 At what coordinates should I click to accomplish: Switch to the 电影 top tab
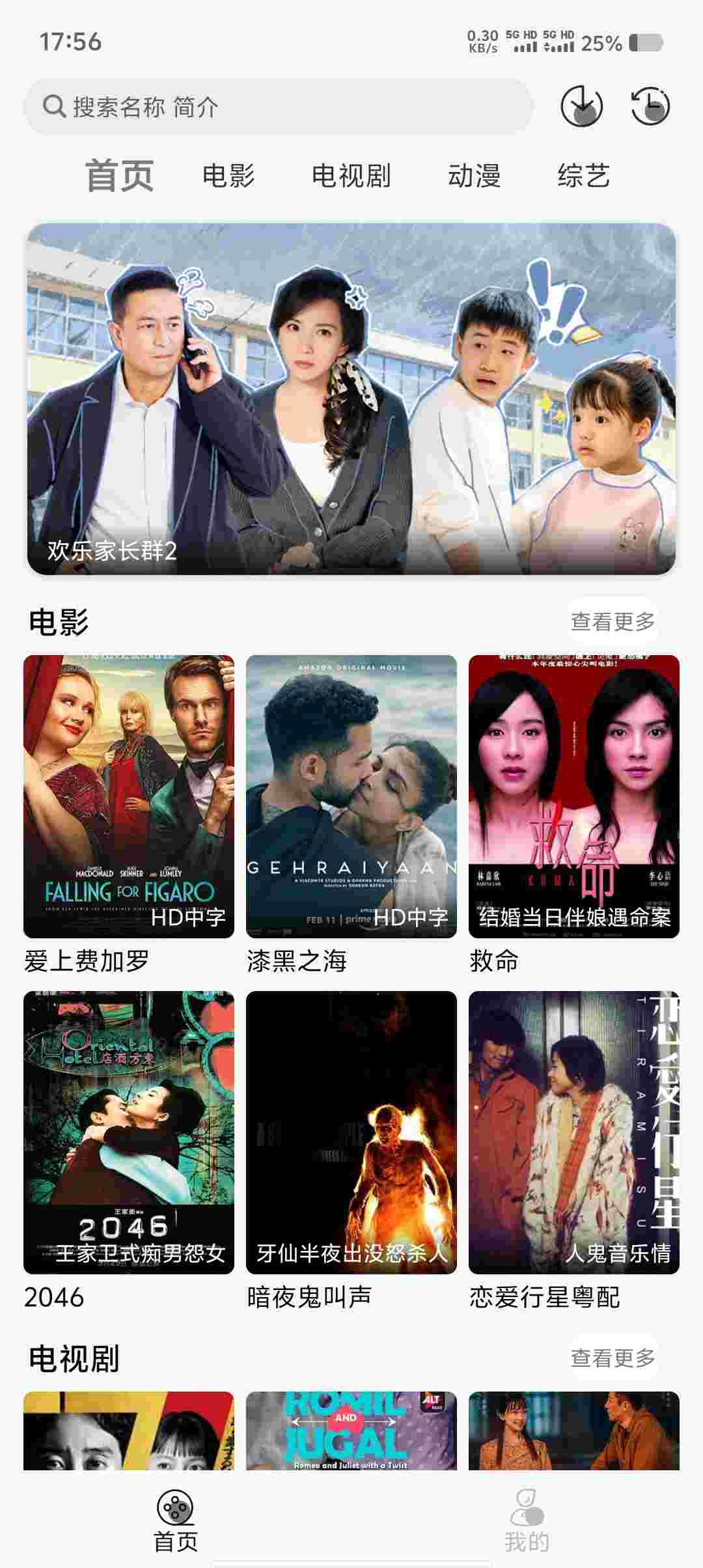228,176
